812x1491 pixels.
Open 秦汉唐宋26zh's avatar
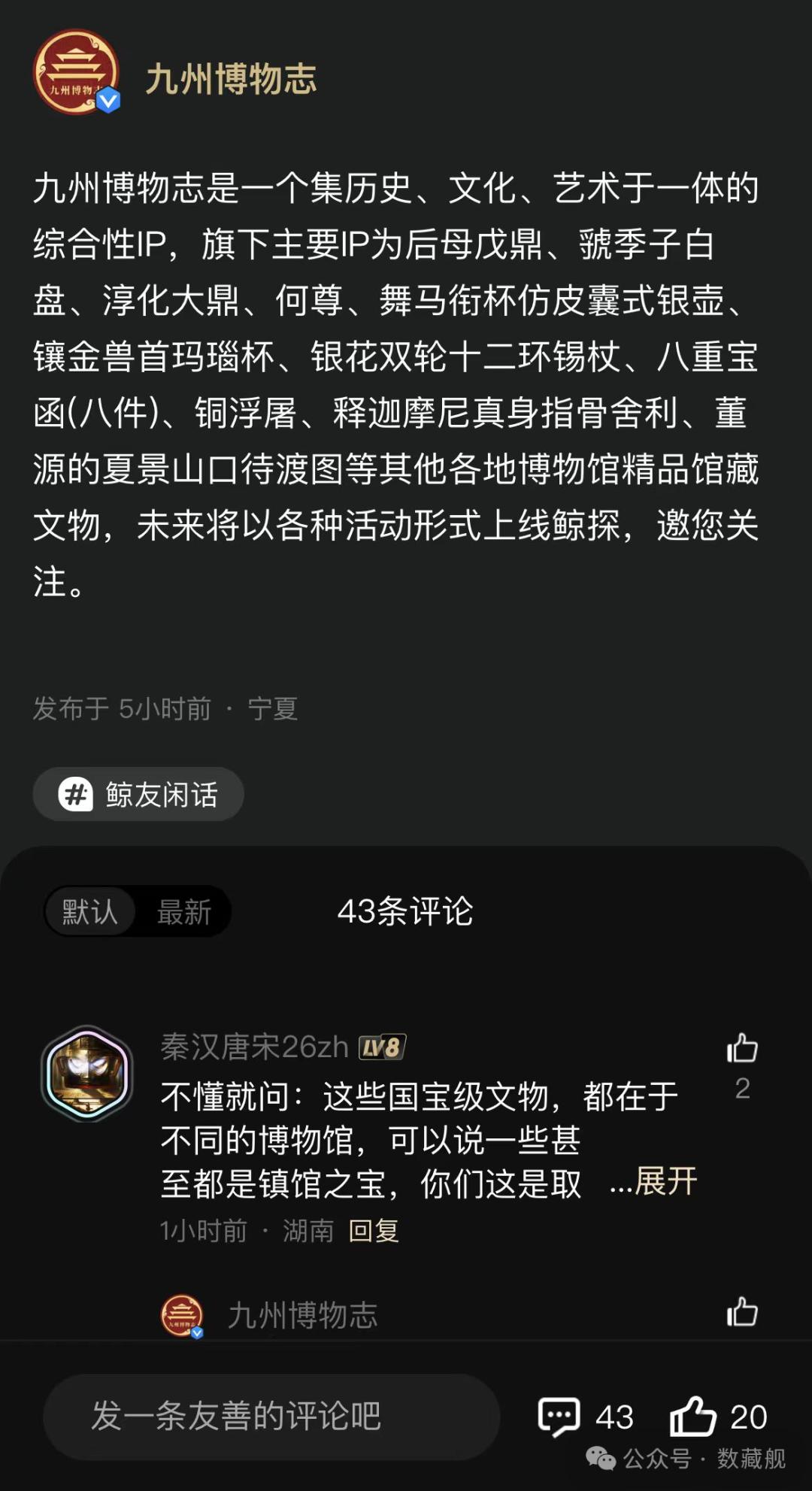(x=87, y=1073)
